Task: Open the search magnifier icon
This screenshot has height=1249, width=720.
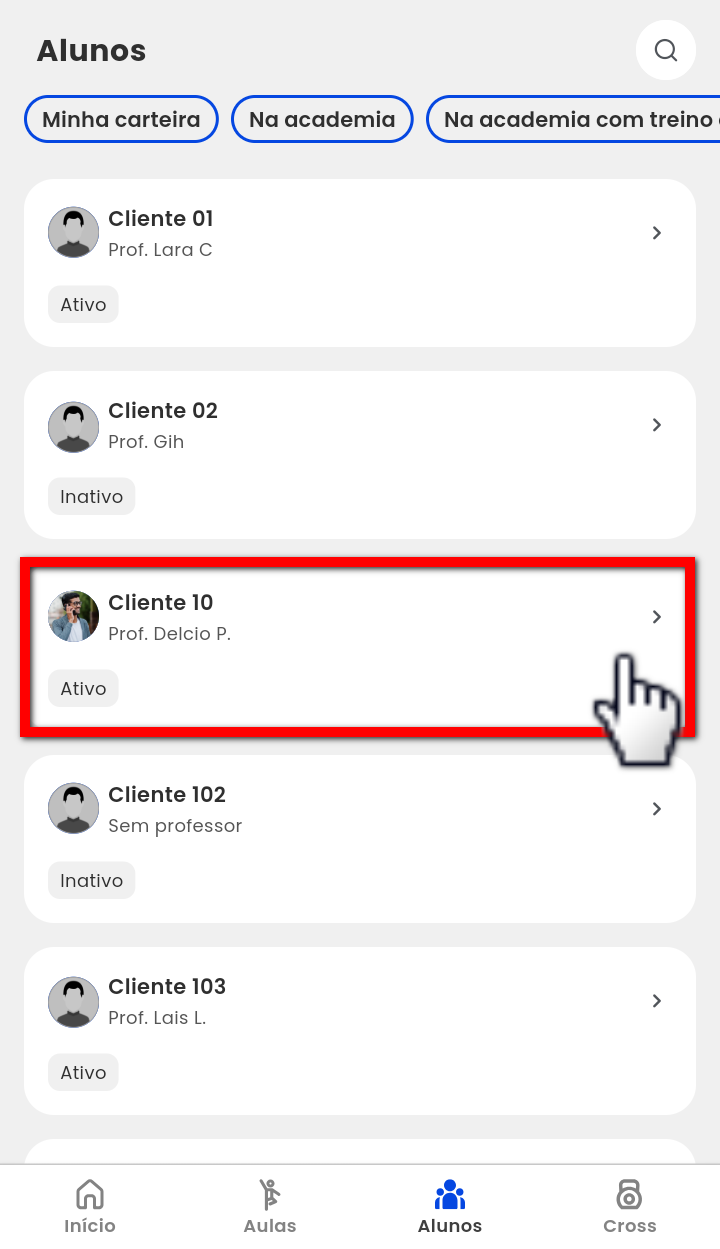Action: pyautogui.click(x=665, y=50)
